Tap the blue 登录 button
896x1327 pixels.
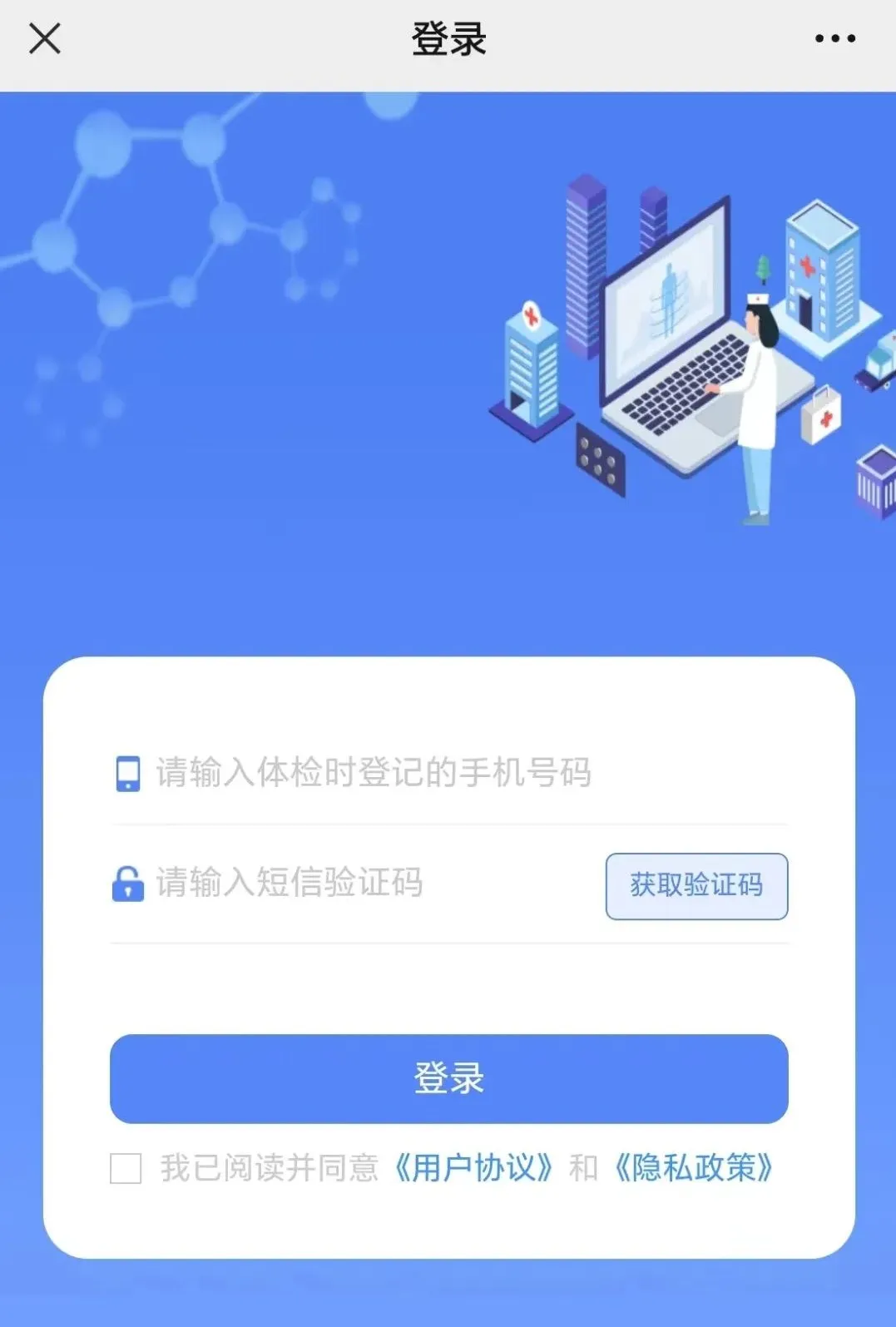coord(448,1078)
